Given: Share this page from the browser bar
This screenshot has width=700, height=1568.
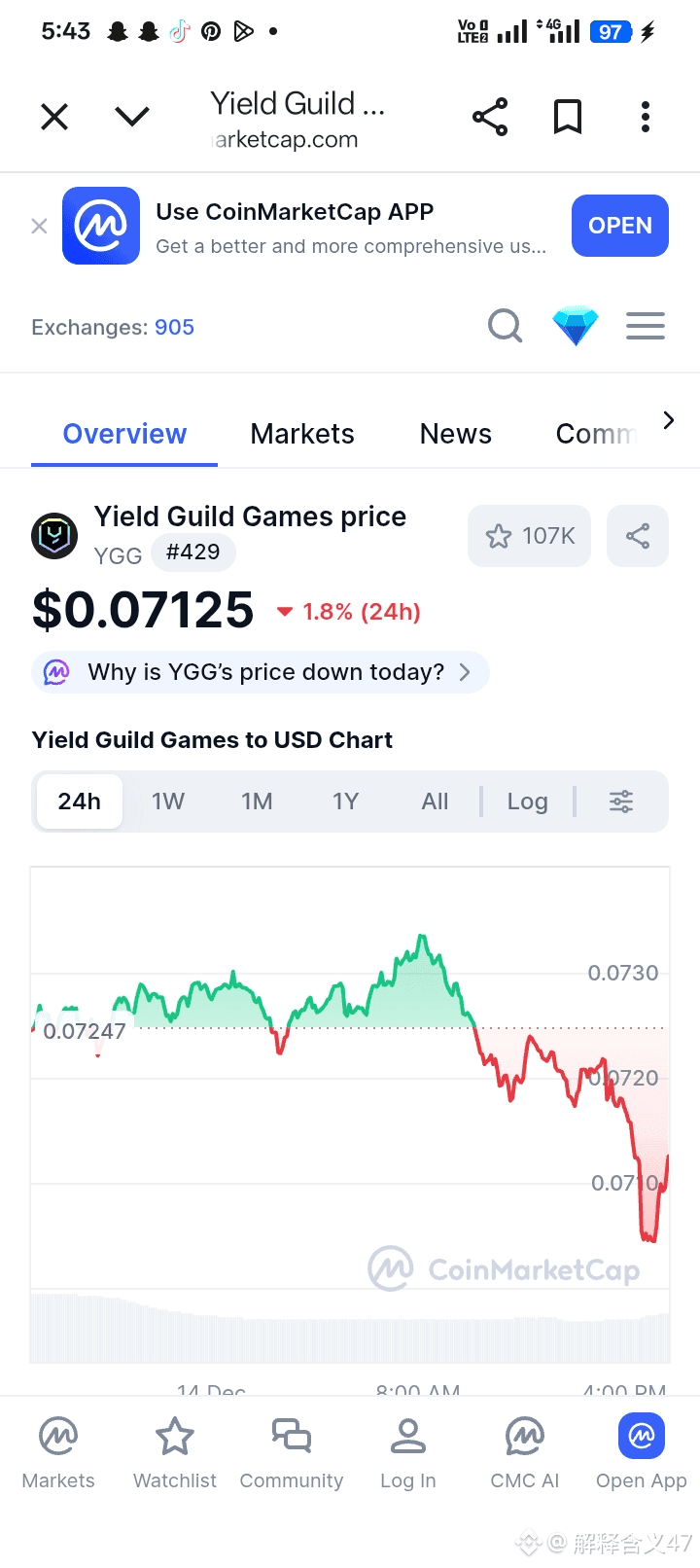Looking at the screenshot, I should pos(490,118).
